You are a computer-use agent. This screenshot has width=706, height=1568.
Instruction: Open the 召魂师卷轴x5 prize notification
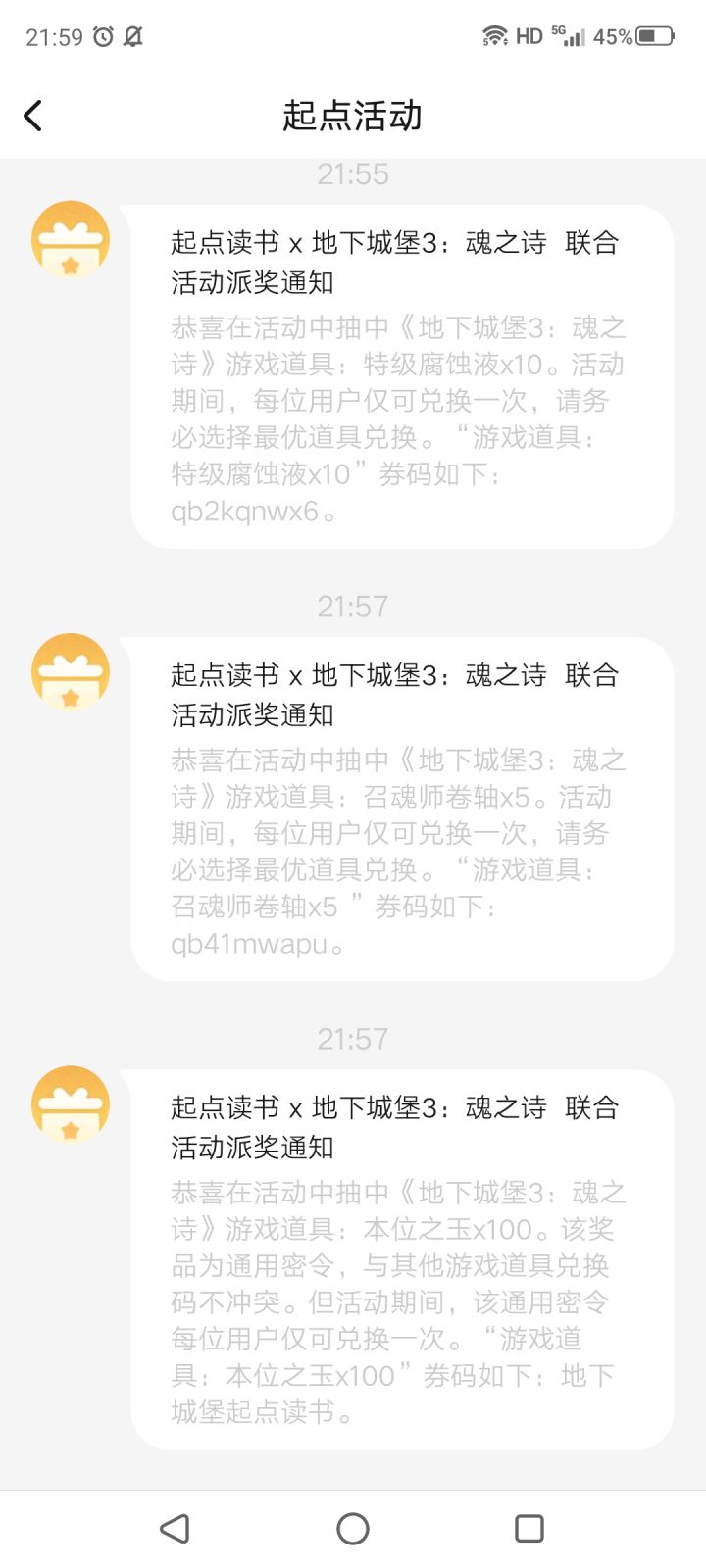(x=402, y=808)
